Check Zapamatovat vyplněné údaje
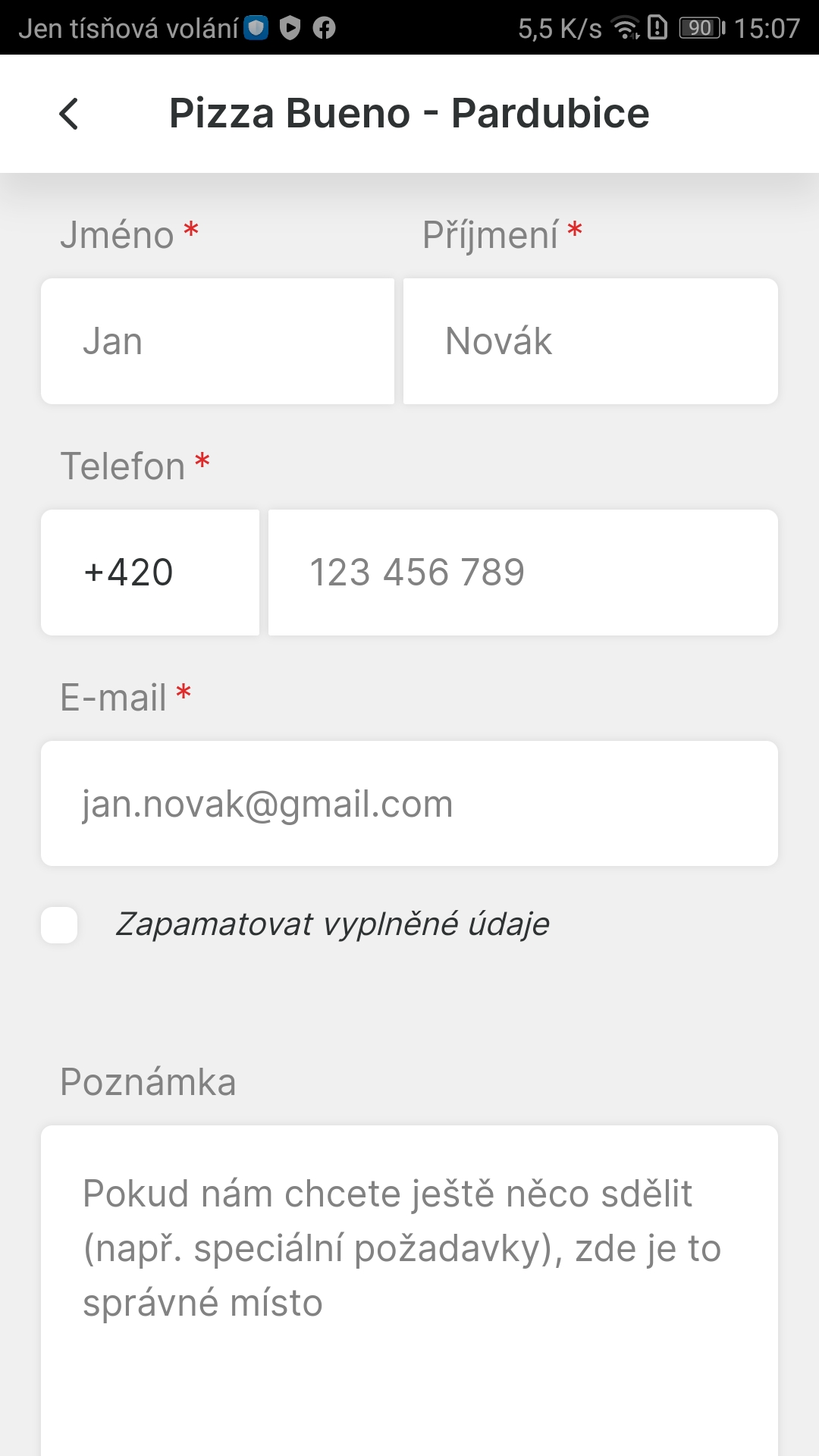 coord(60,925)
